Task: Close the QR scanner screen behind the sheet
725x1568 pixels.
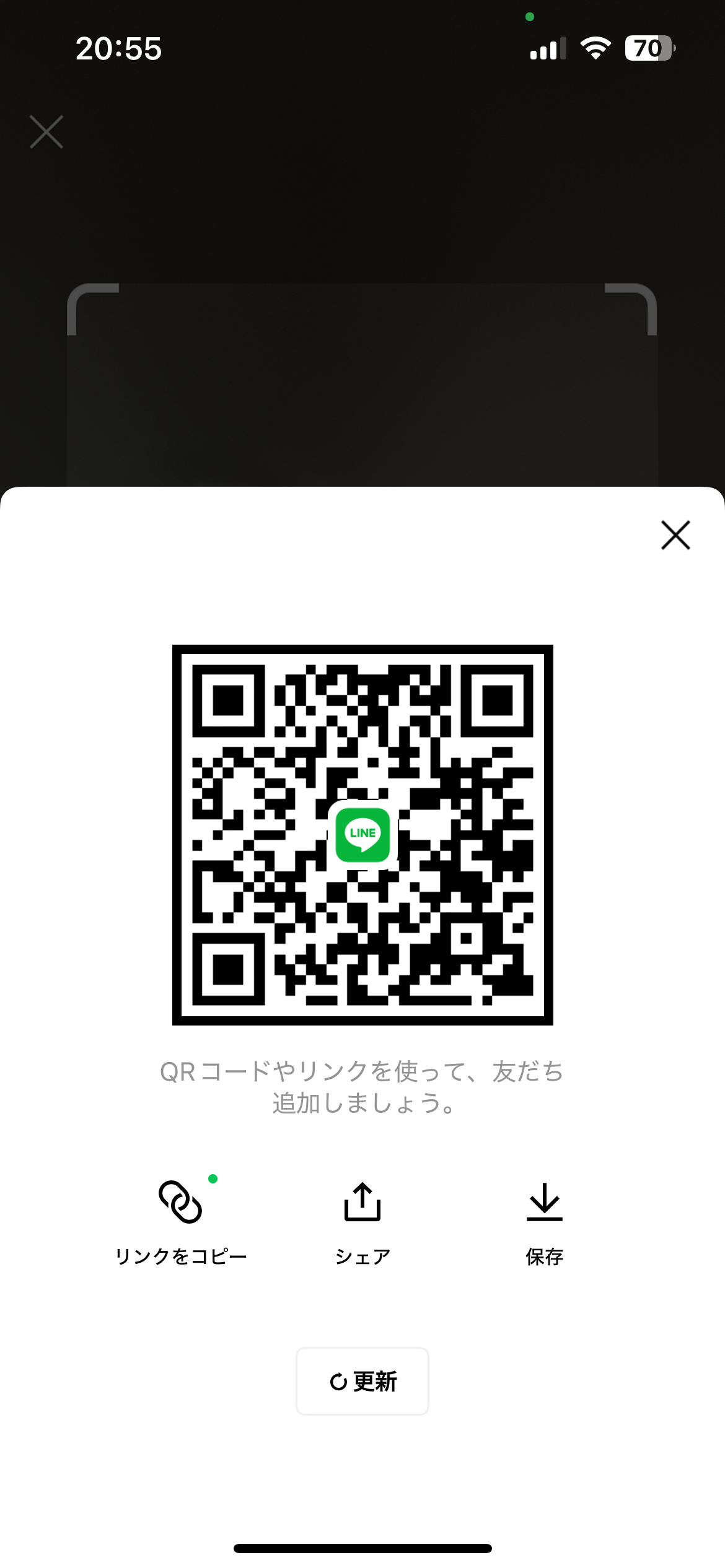Action: click(46, 132)
